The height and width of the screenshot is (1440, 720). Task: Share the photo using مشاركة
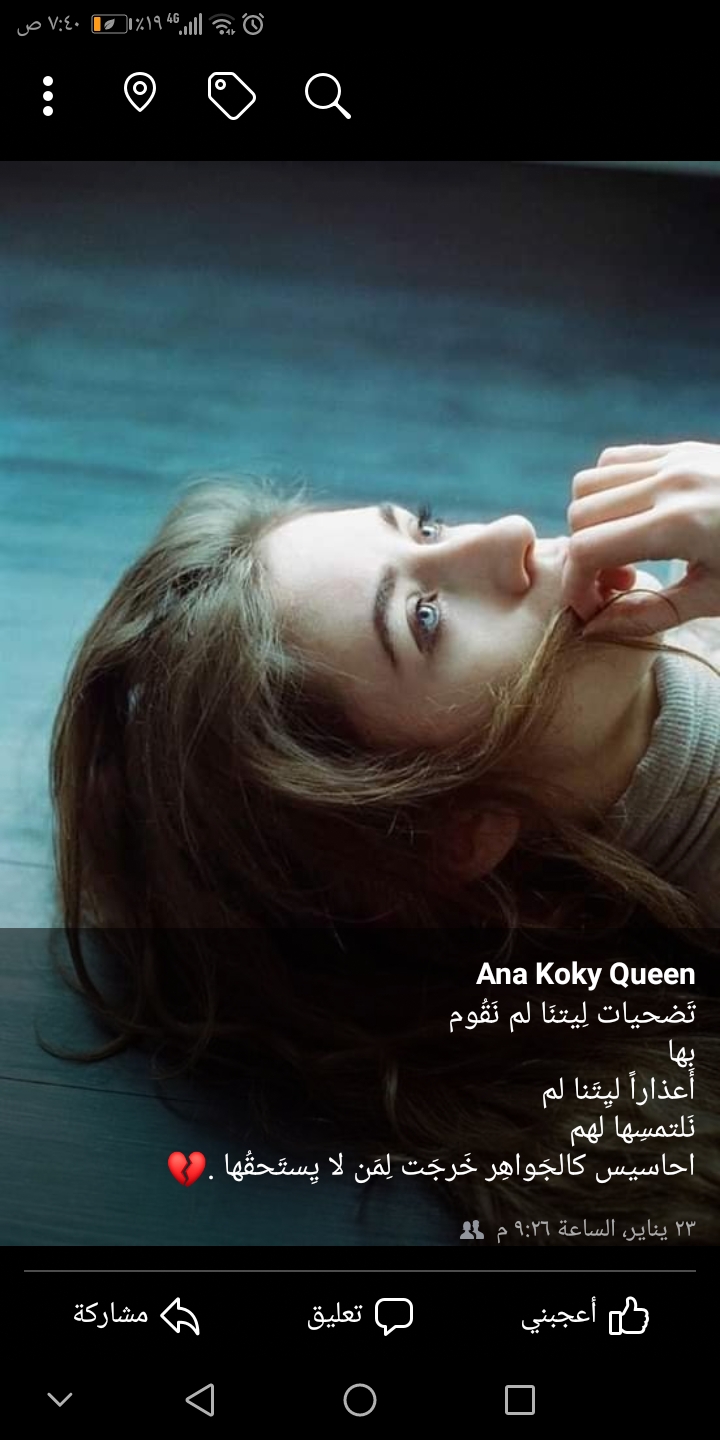point(137,1316)
